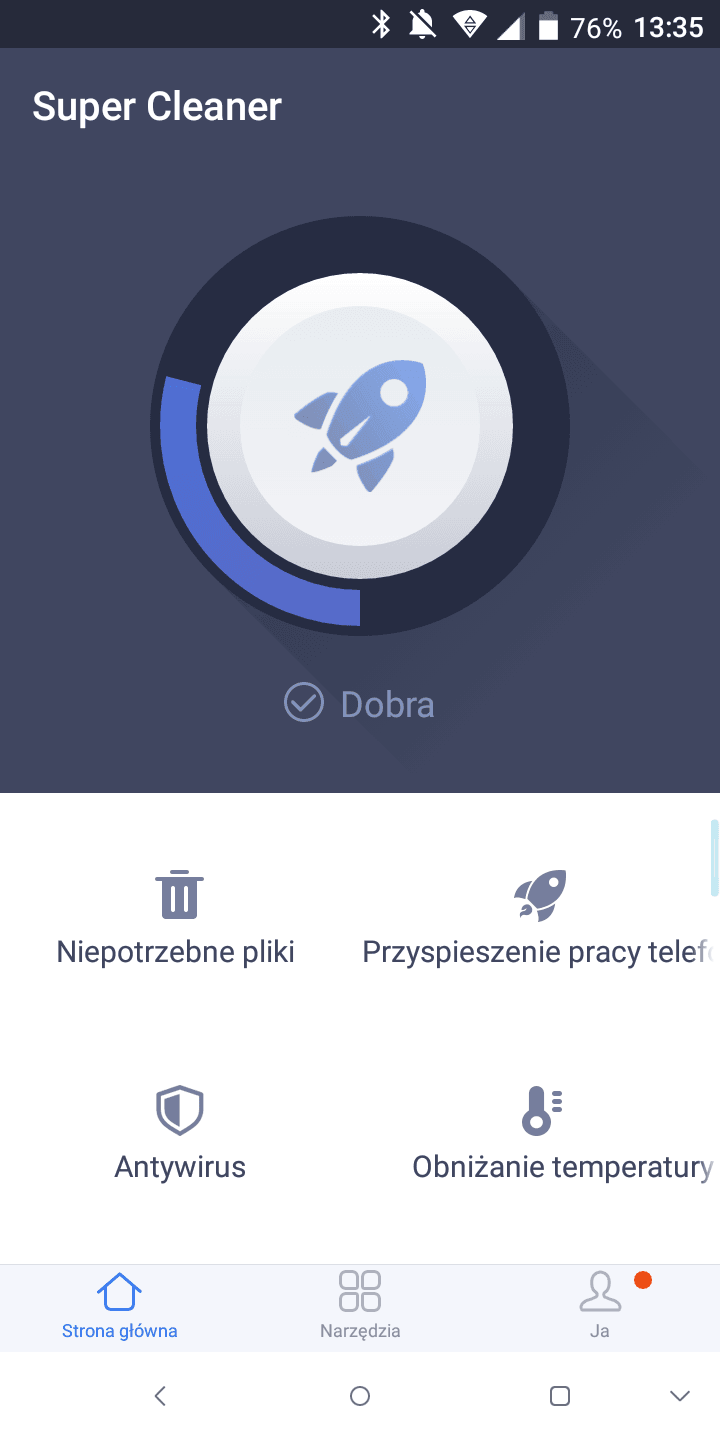Switch to the Narzędzia tab
Image resolution: width=720 pixels, height=1440 pixels.
[x=360, y=1306]
